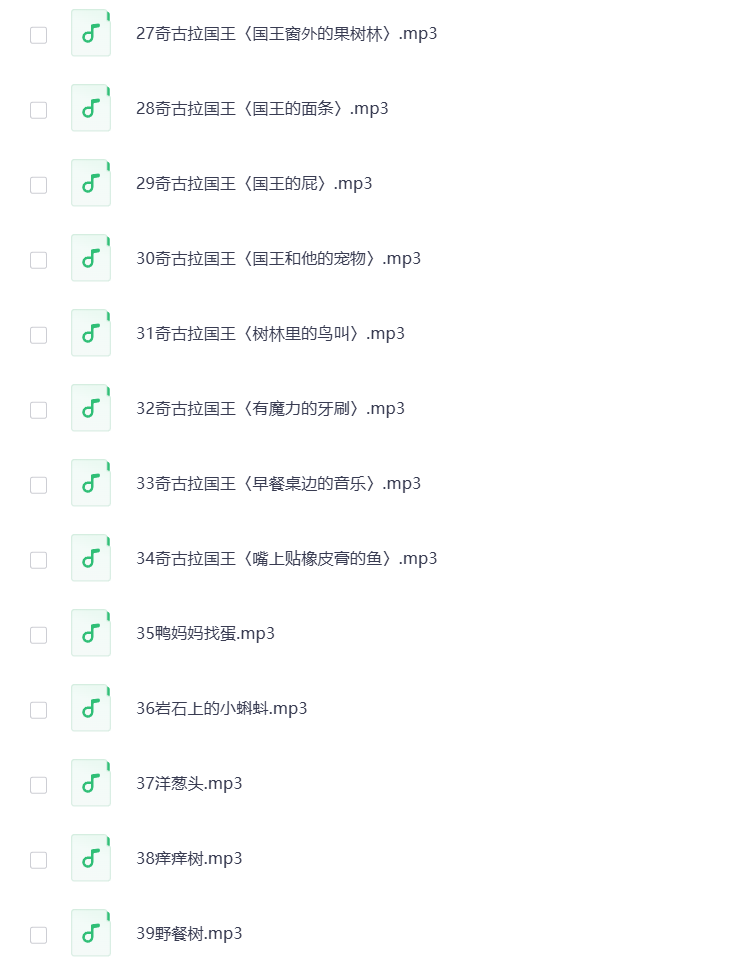Open the file 36岩石上的小蝌蚪.mp3
Image resolution: width=743 pixels, height=971 pixels.
click(221, 708)
